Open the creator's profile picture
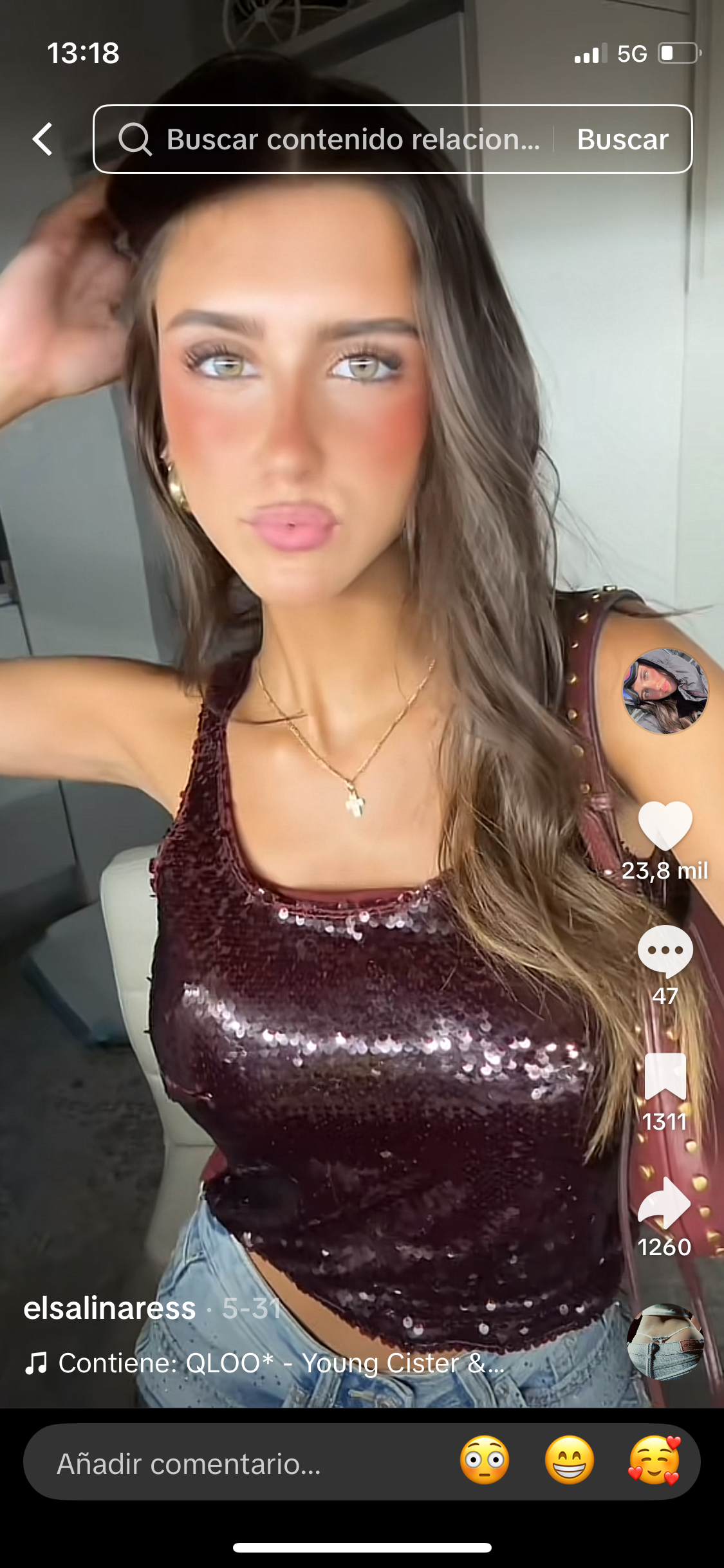This screenshot has height=1568, width=724. [x=665, y=691]
